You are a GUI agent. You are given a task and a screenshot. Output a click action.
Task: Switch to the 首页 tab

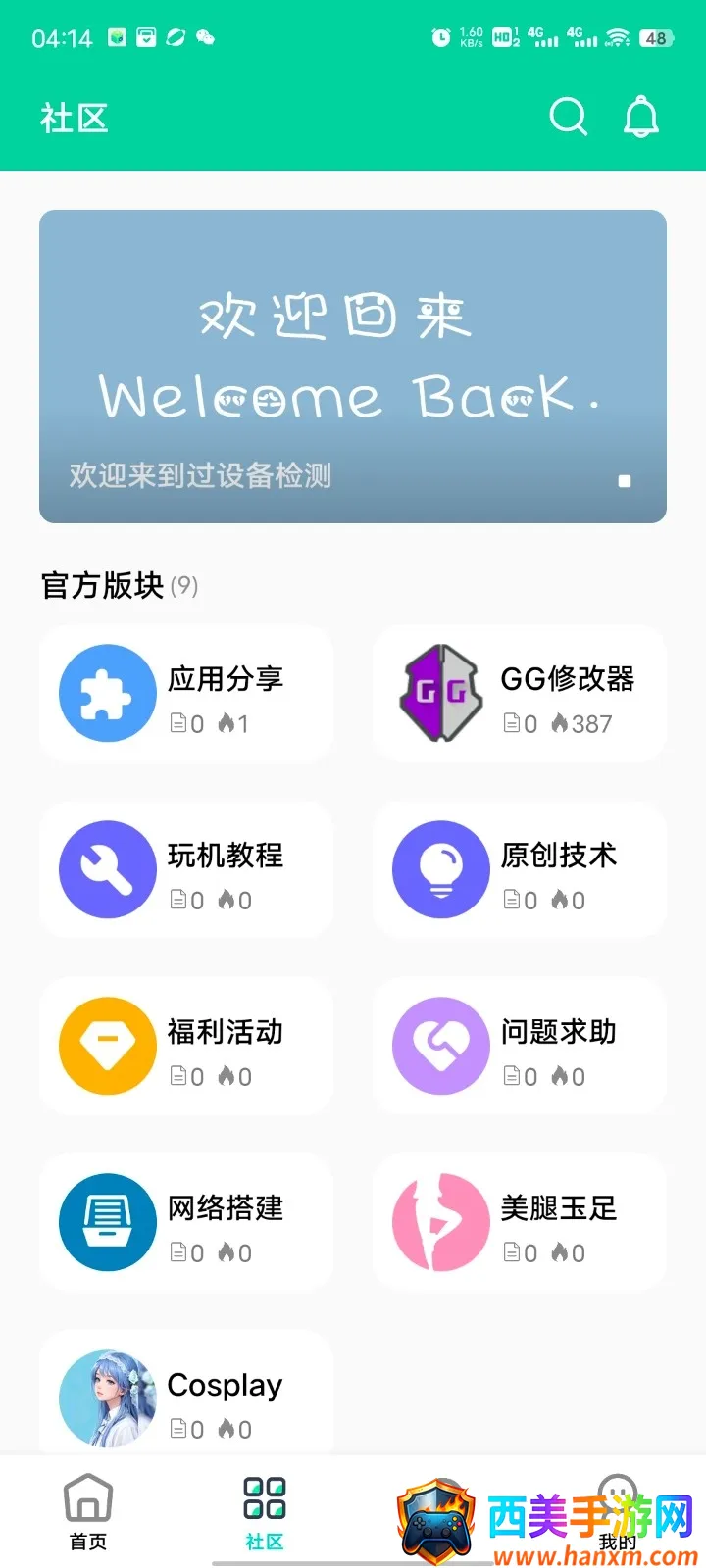pyautogui.click(x=88, y=1513)
